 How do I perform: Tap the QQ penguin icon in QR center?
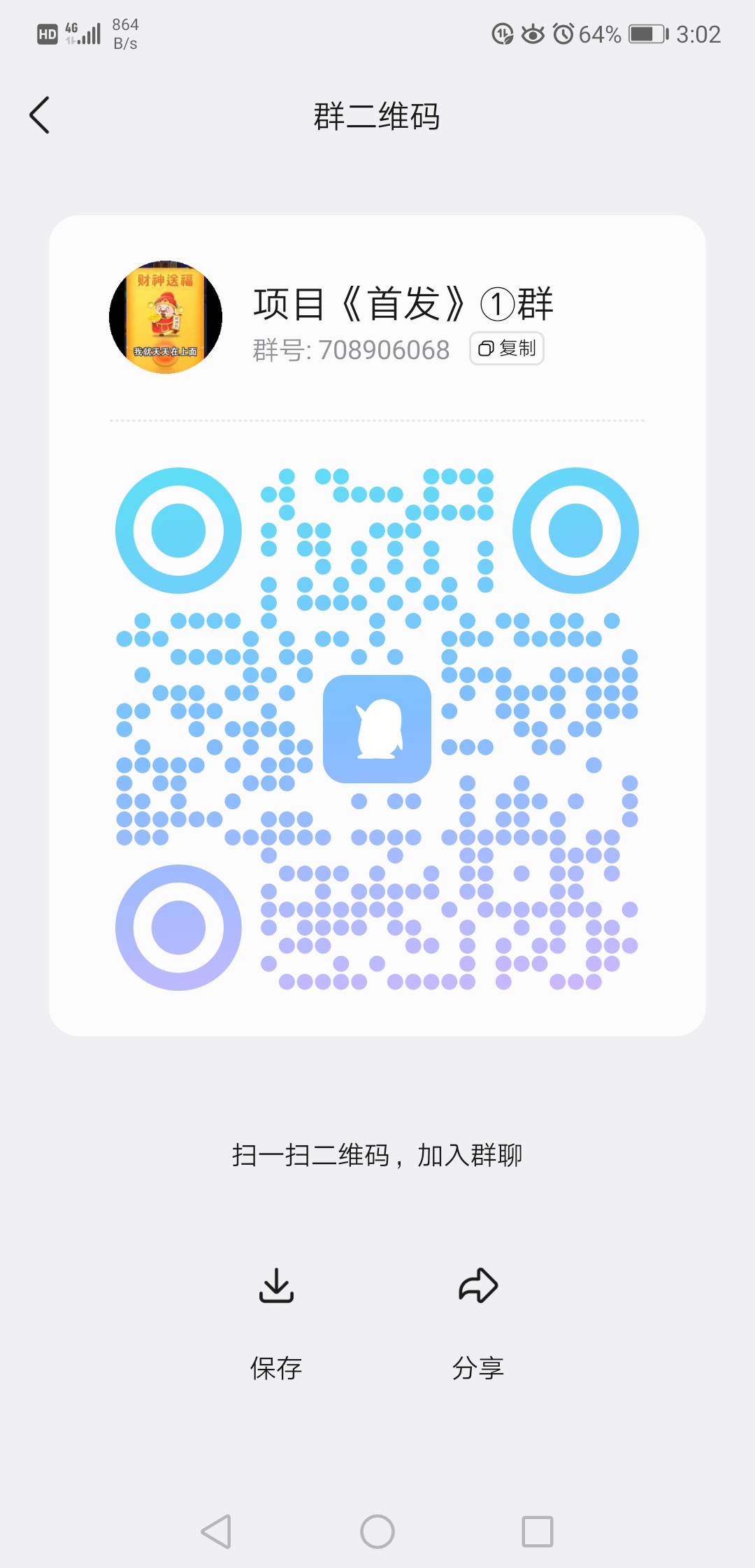377,729
